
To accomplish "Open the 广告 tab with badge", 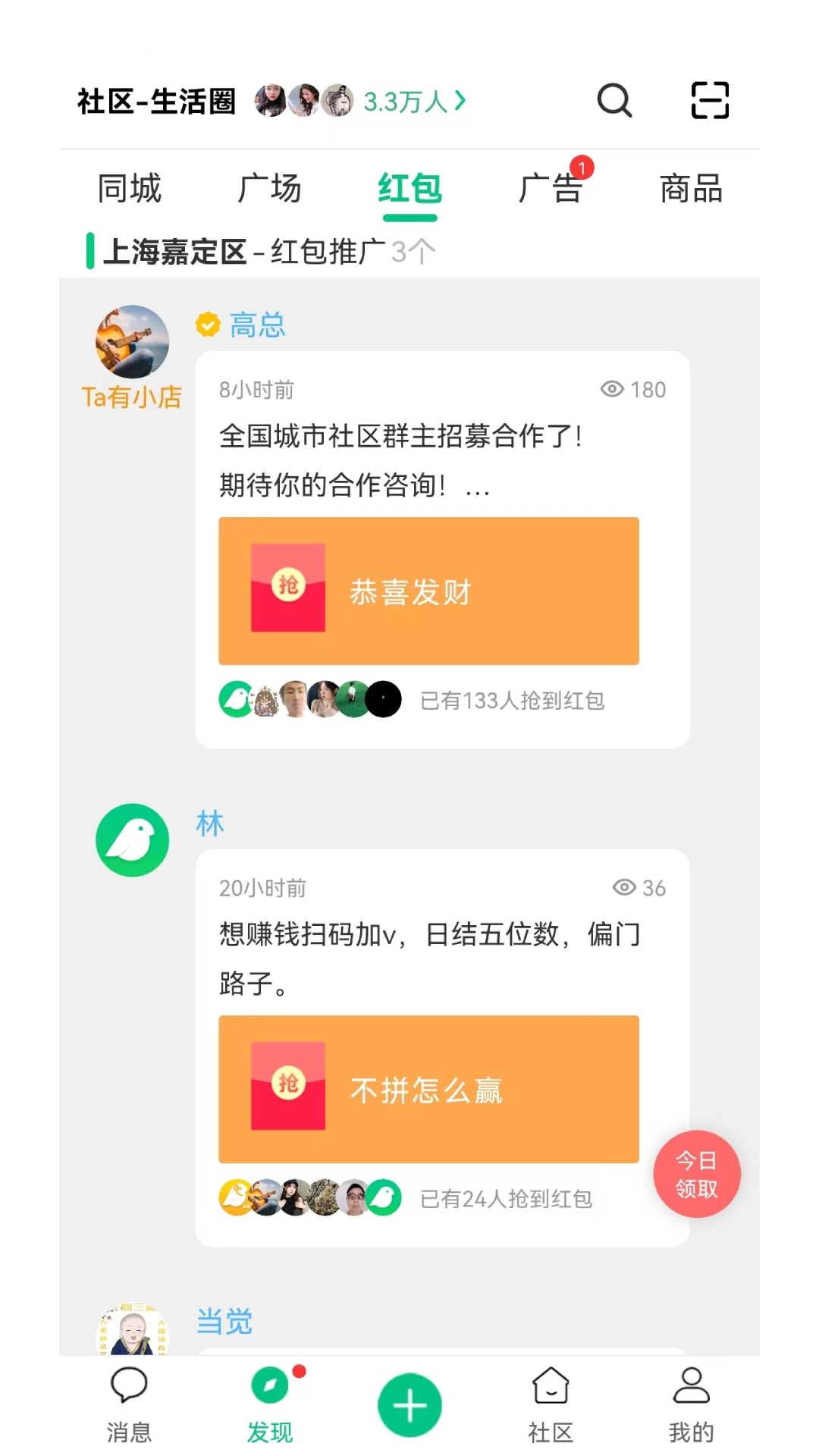I will (550, 189).
